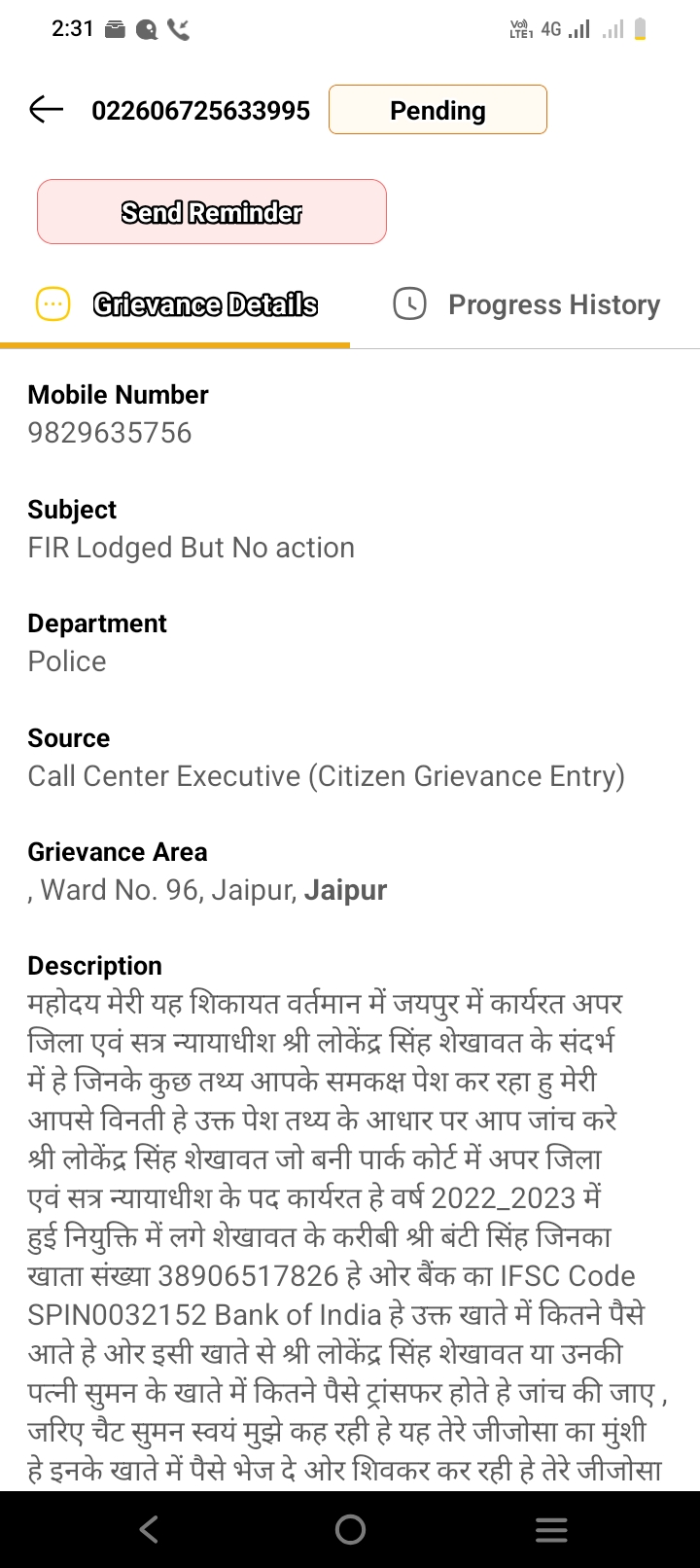Tap the Send Reminder button
The width and height of the screenshot is (700, 1568).
click(x=212, y=212)
